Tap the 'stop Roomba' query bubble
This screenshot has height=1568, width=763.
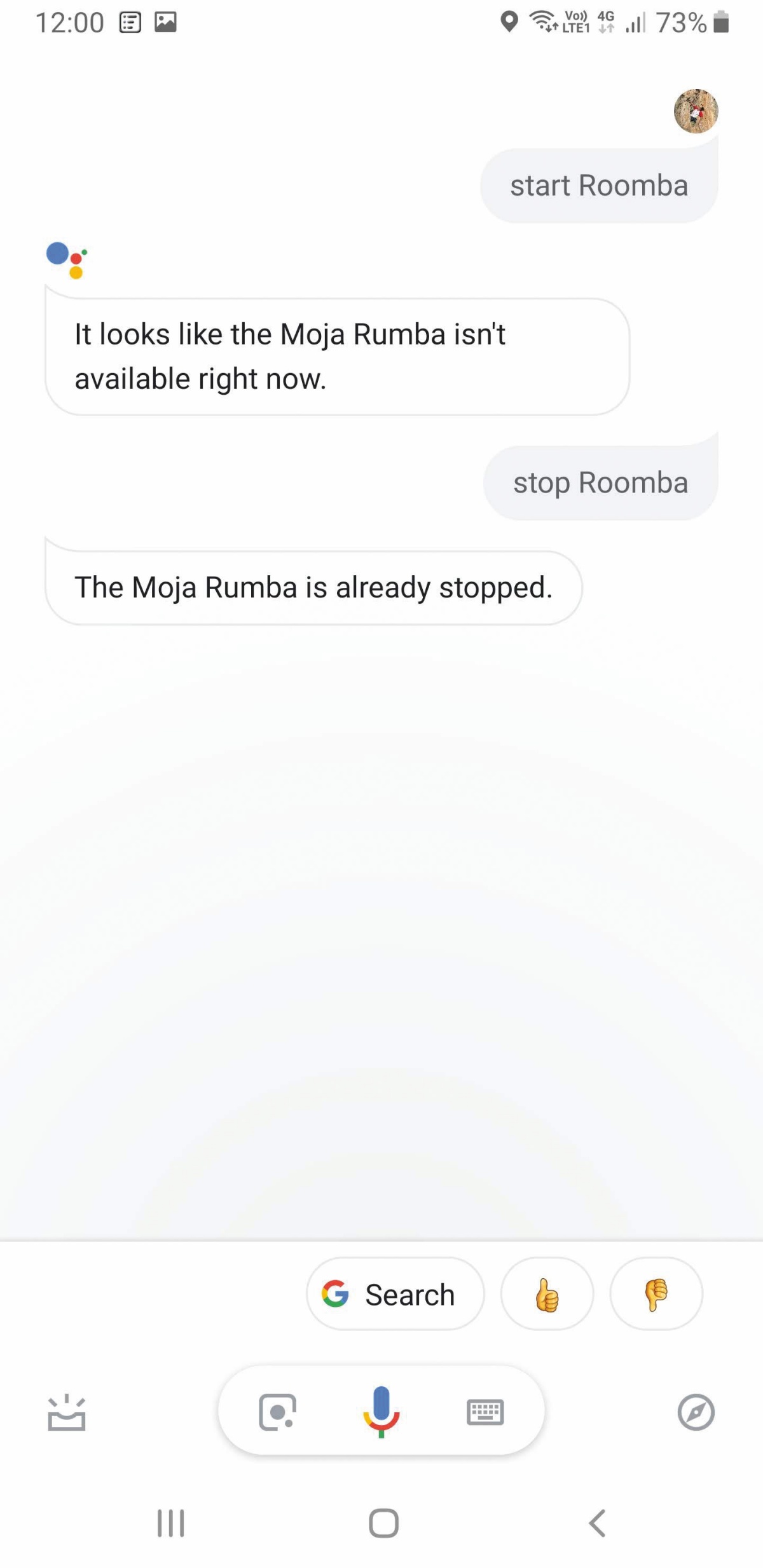[x=600, y=483]
